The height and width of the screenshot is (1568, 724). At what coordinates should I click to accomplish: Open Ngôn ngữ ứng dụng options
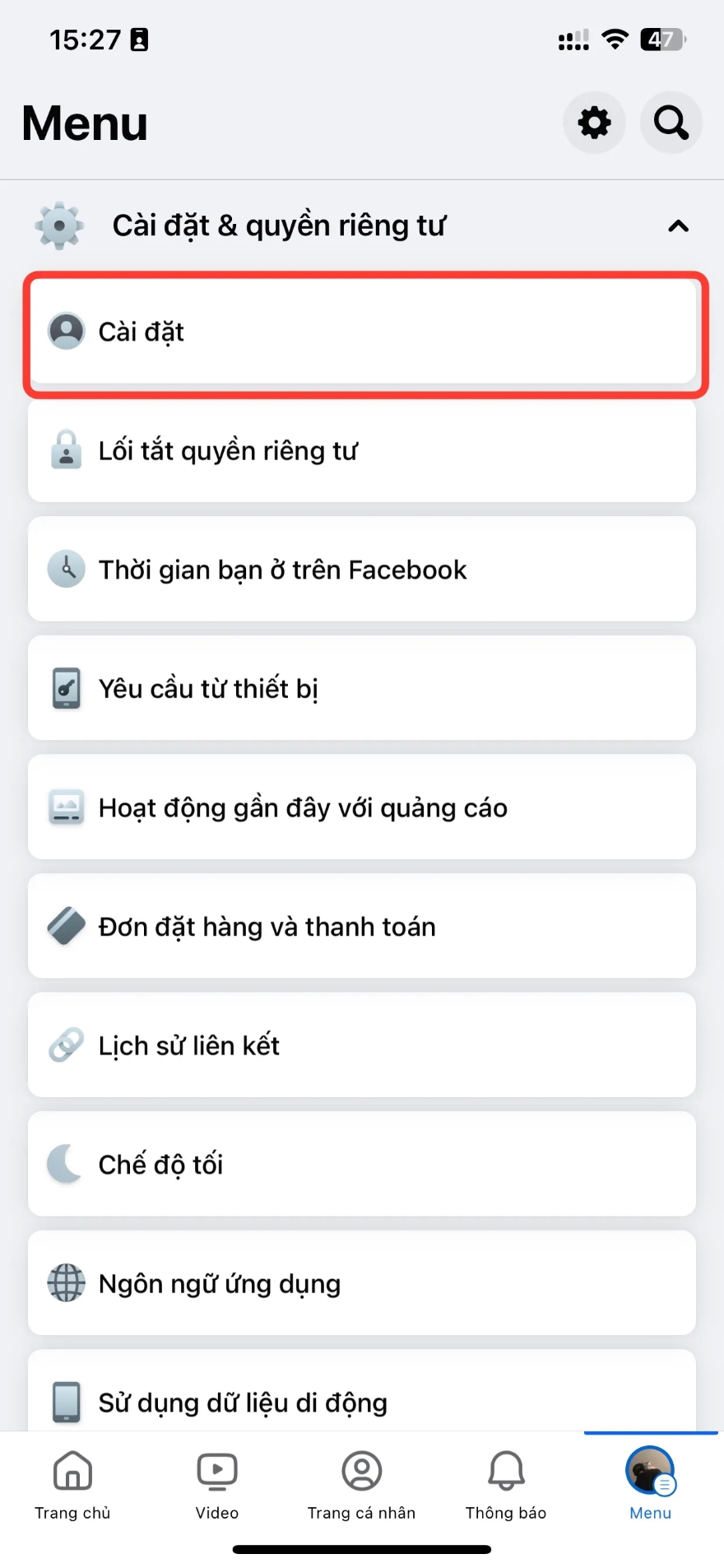point(362,1282)
